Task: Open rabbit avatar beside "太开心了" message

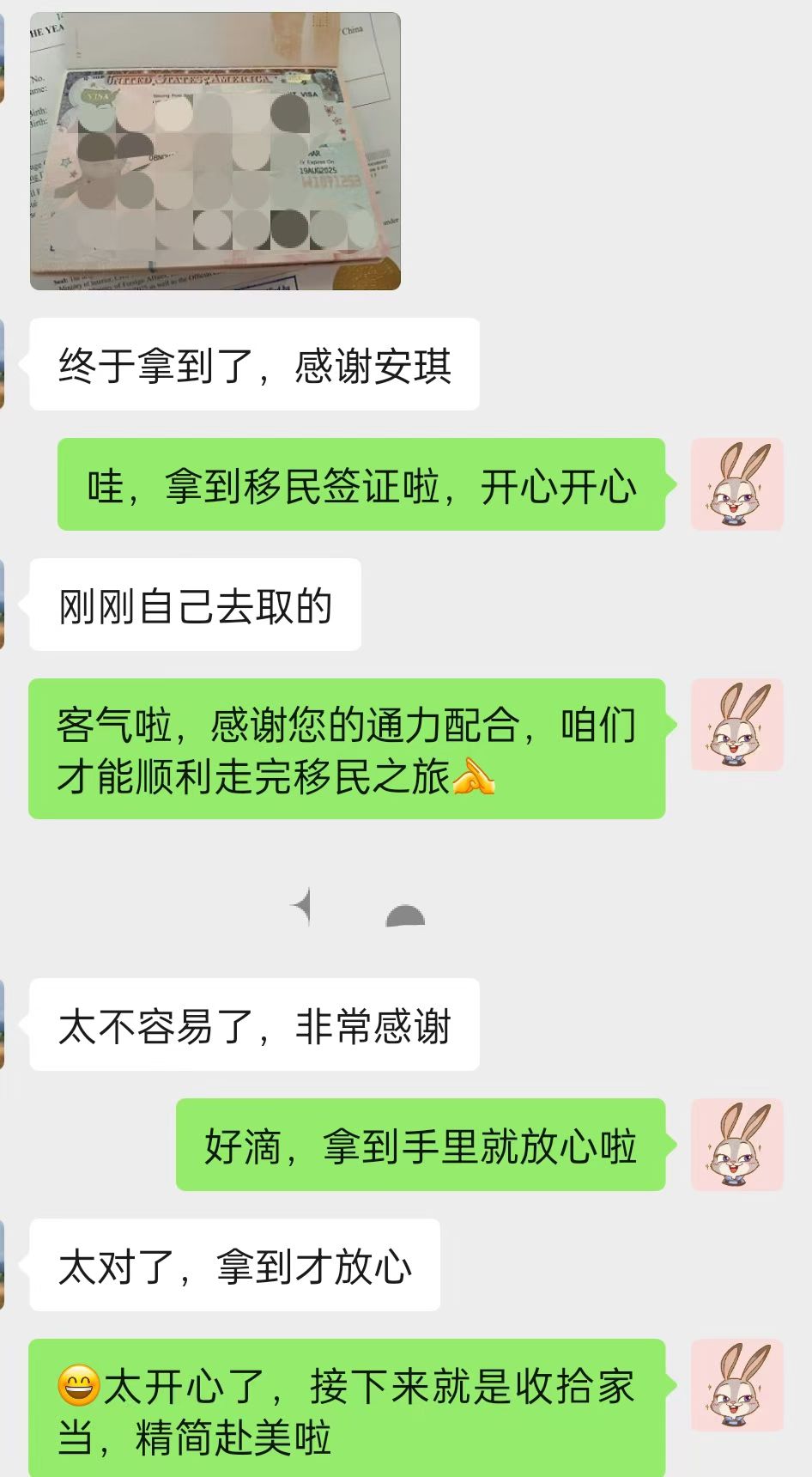Action: point(737,1385)
